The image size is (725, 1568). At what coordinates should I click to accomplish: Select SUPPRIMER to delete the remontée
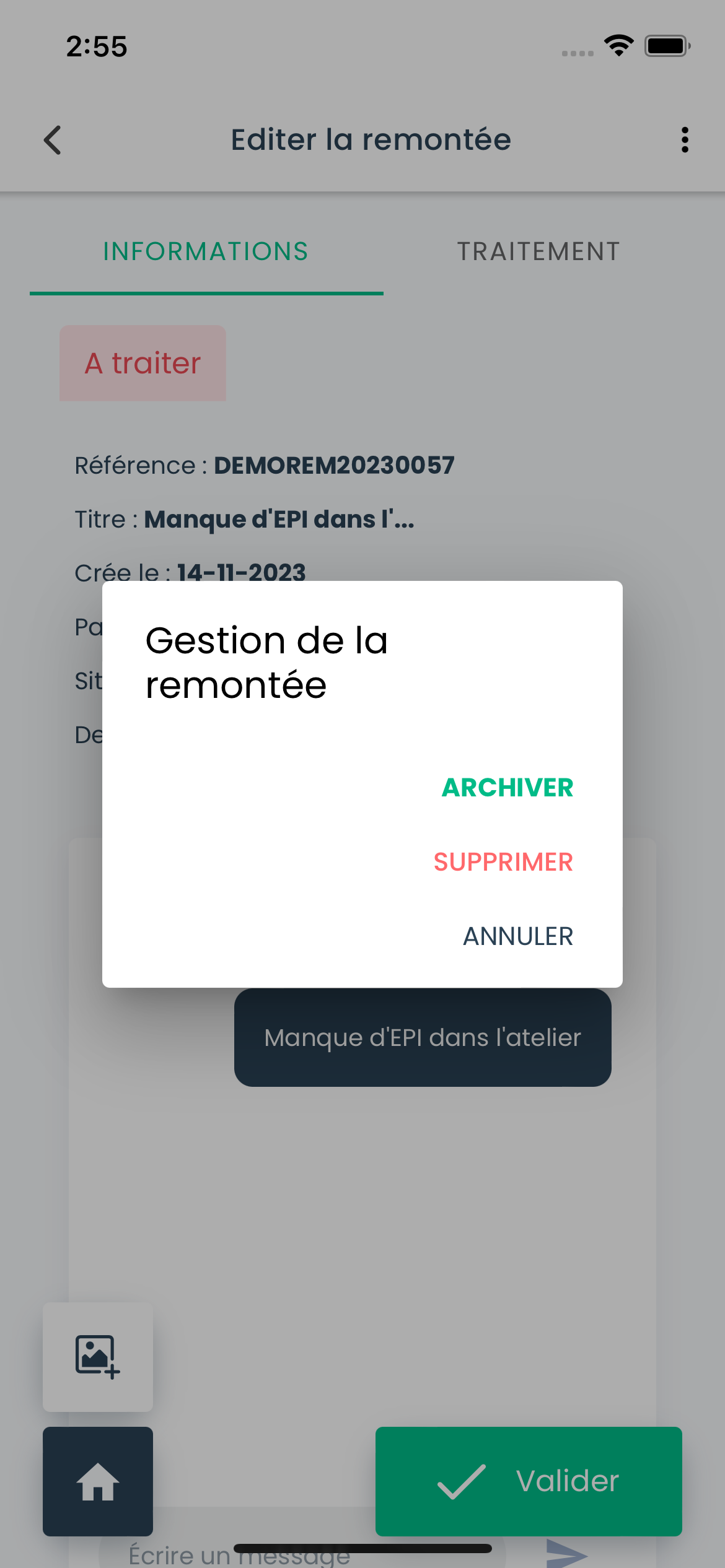pyautogui.click(x=503, y=861)
